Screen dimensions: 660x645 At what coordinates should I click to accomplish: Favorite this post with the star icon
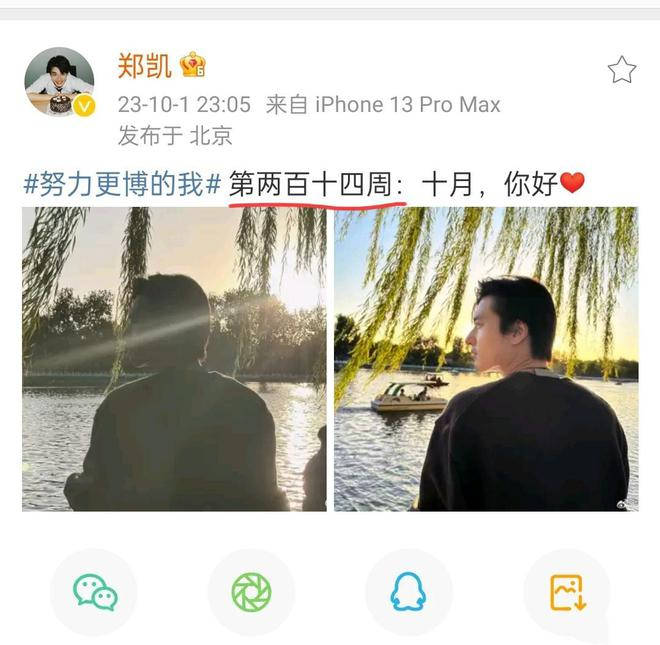tap(621, 69)
